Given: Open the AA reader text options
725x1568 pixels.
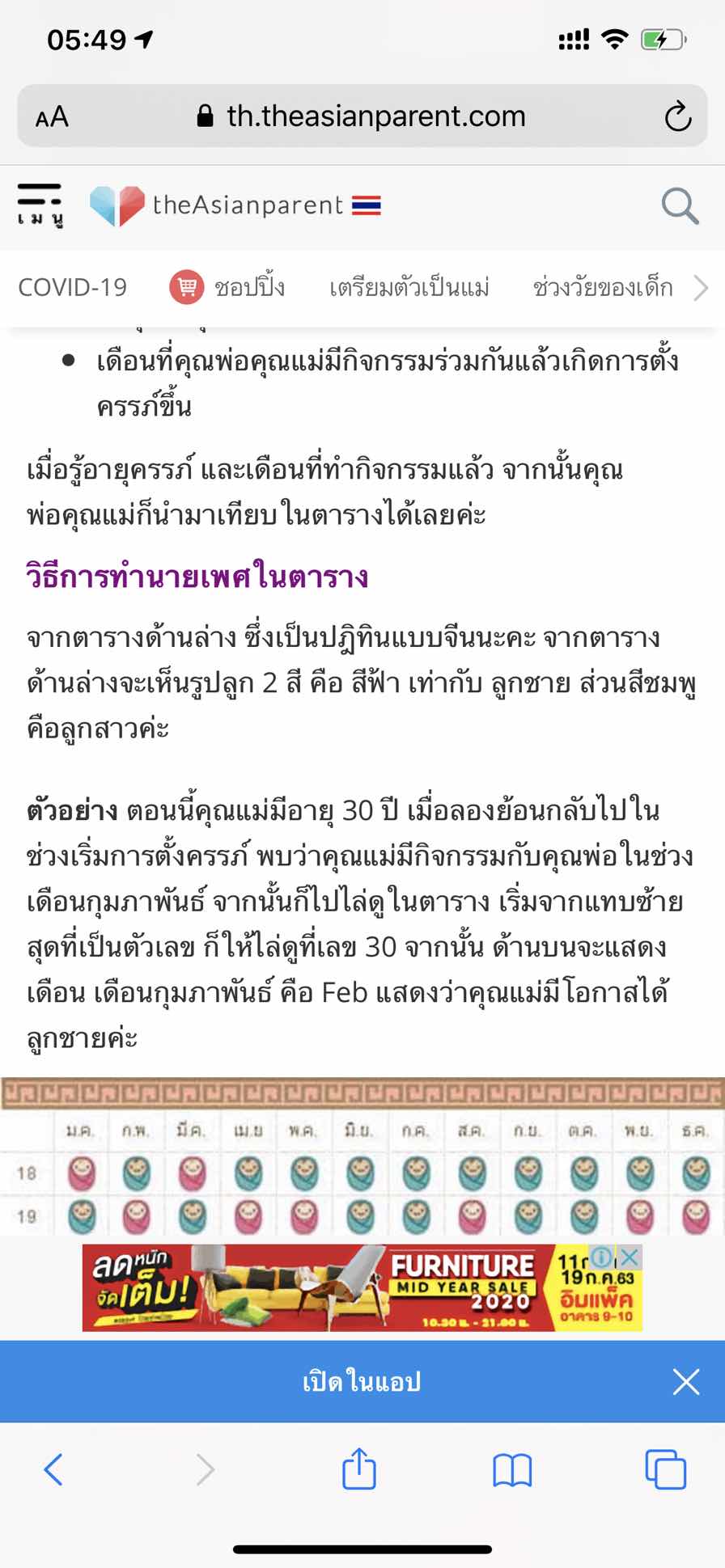Looking at the screenshot, I should (52, 117).
